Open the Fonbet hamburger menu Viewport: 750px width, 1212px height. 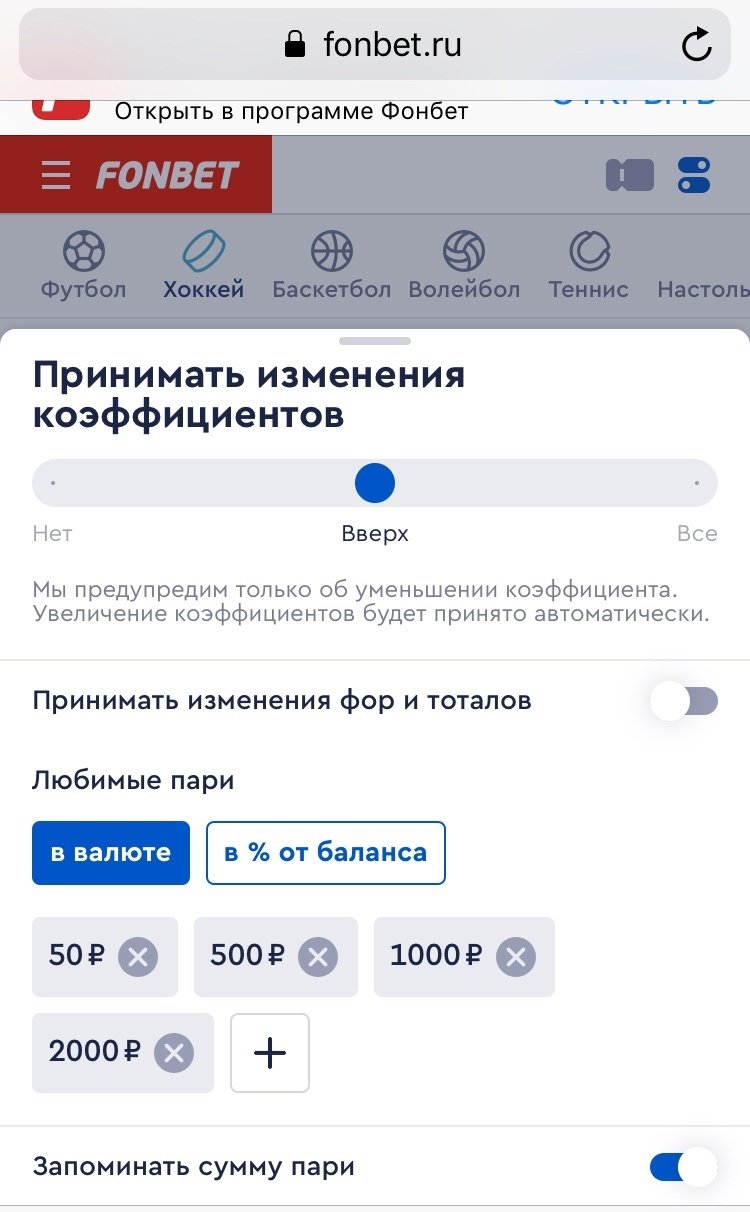click(x=56, y=176)
